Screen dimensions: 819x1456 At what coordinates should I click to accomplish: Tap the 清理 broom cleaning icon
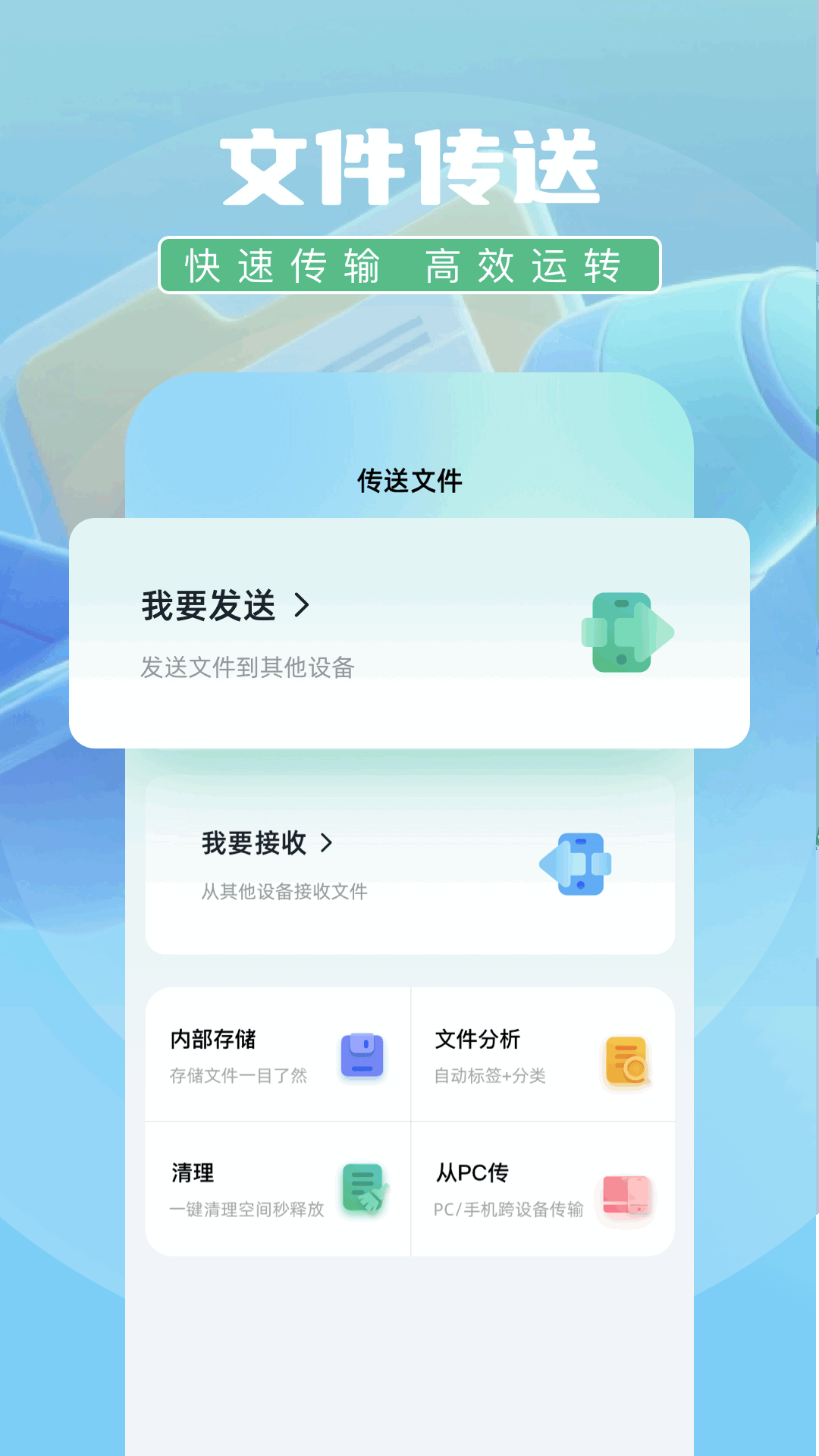click(x=362, y=1187)
